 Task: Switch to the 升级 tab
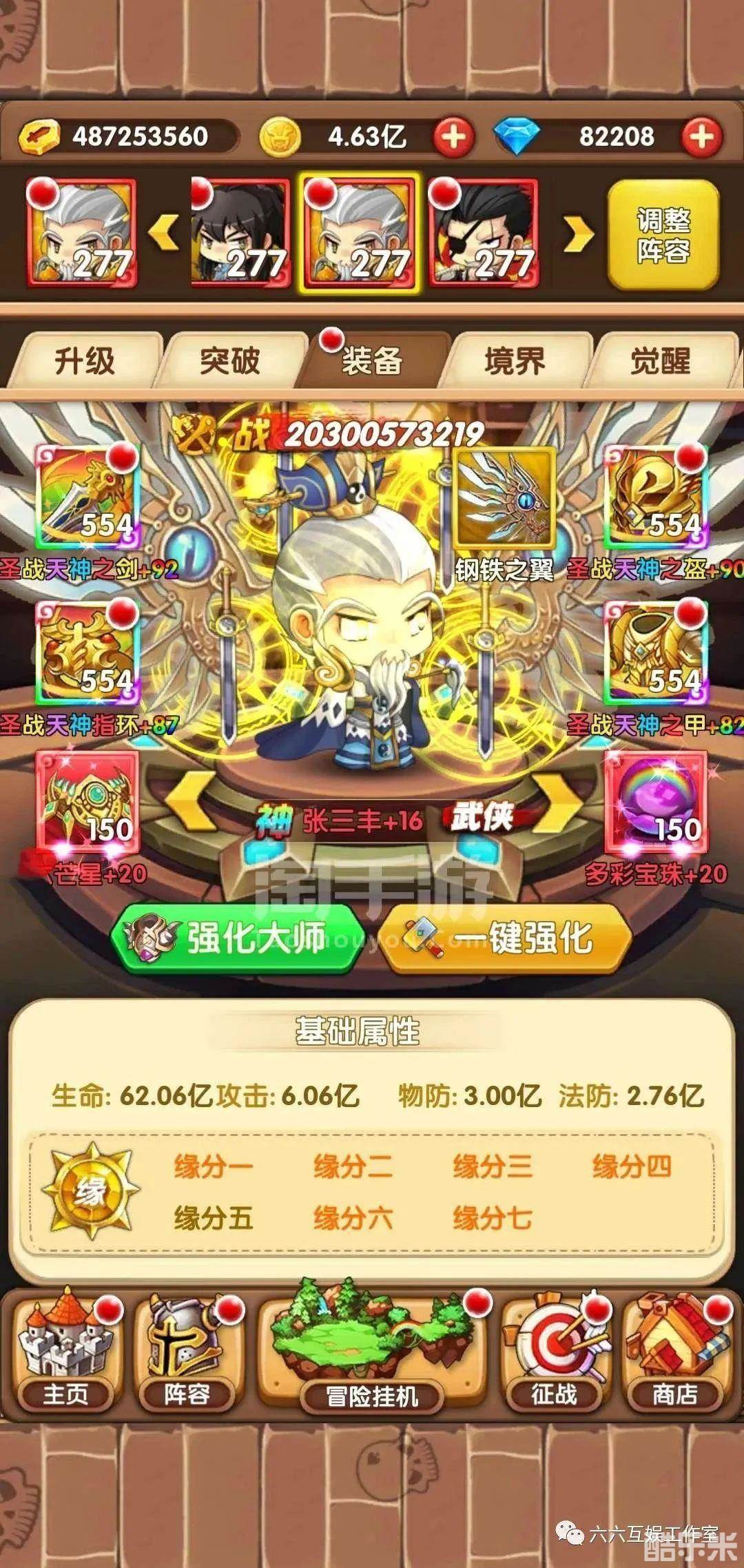click(x=84, y=360)
